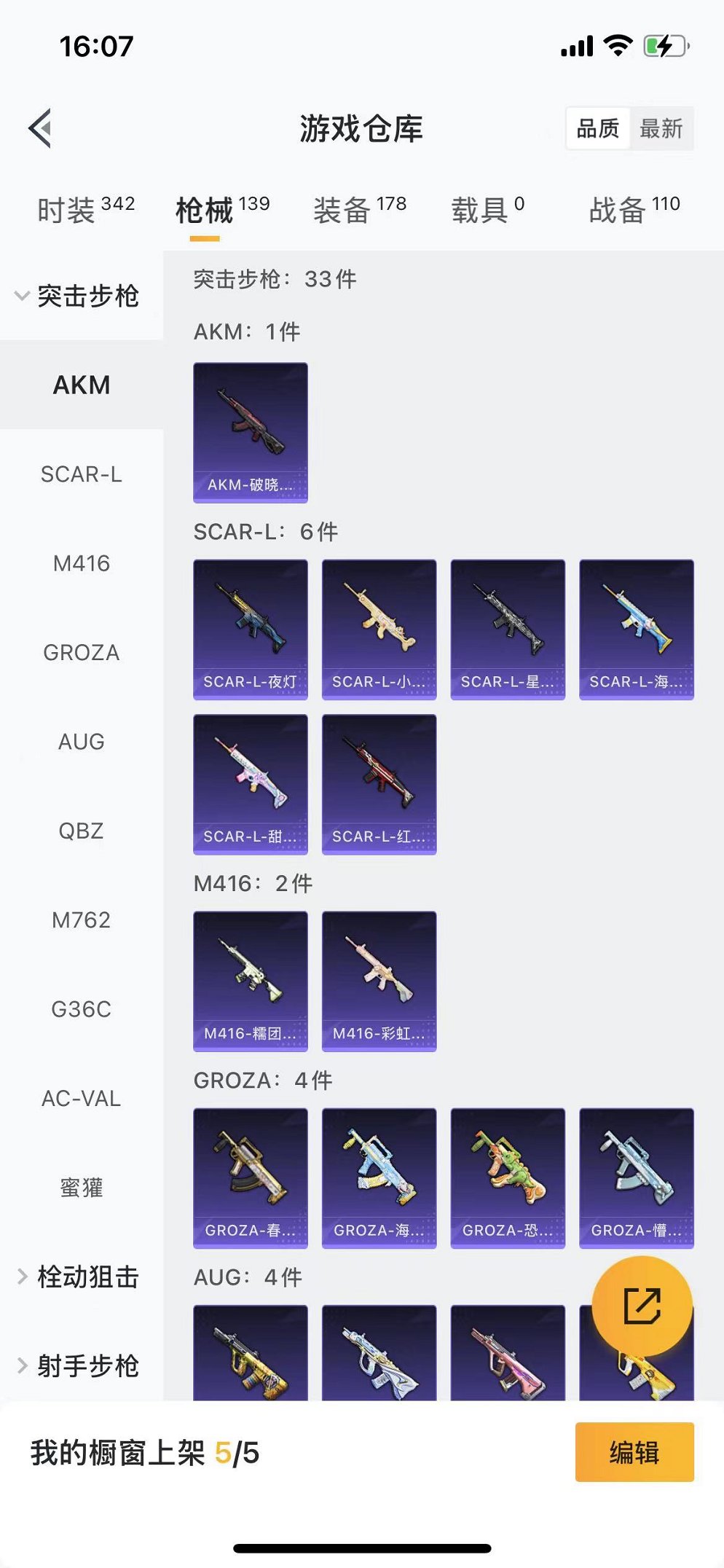Select SCAR-L in the sidebar
This screenshot has height=1568, width=724.
pyautogui.click(x=81, y=474)
